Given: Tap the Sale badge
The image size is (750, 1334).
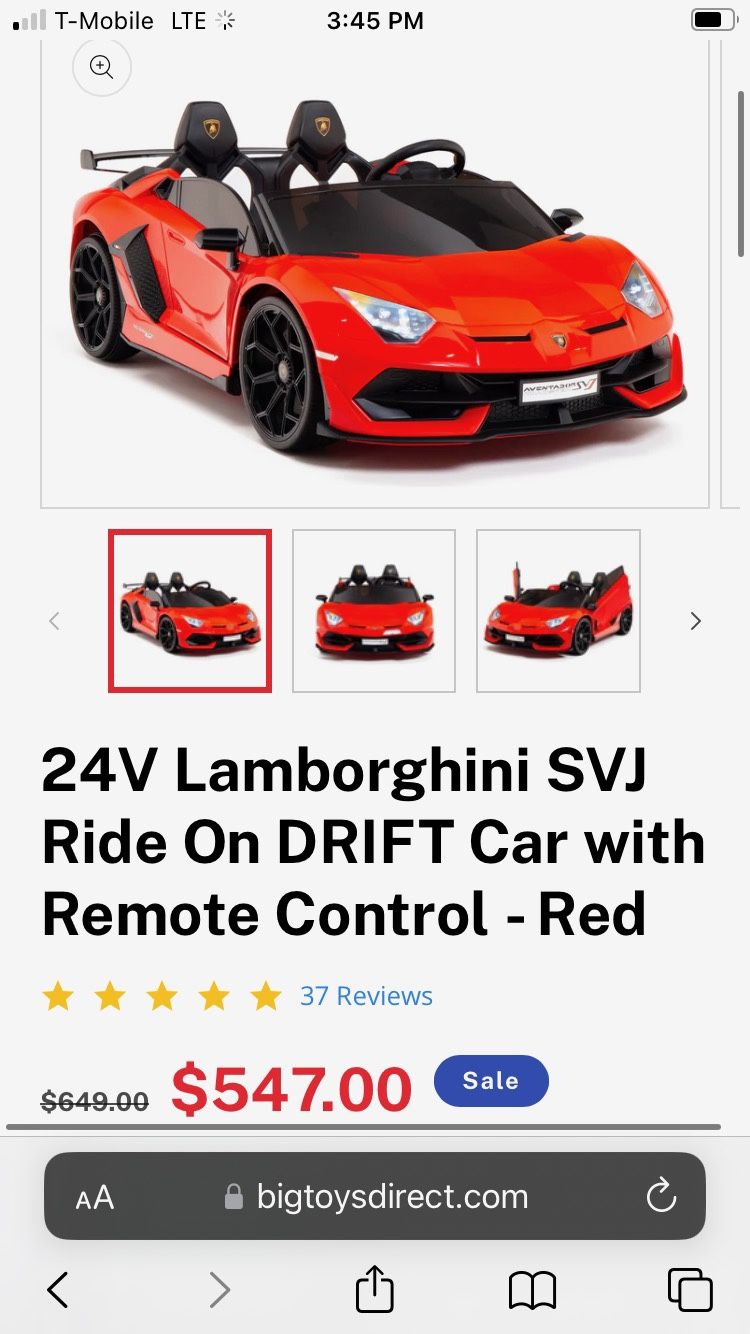Looking at the screenshot, I should [491, 1080].
